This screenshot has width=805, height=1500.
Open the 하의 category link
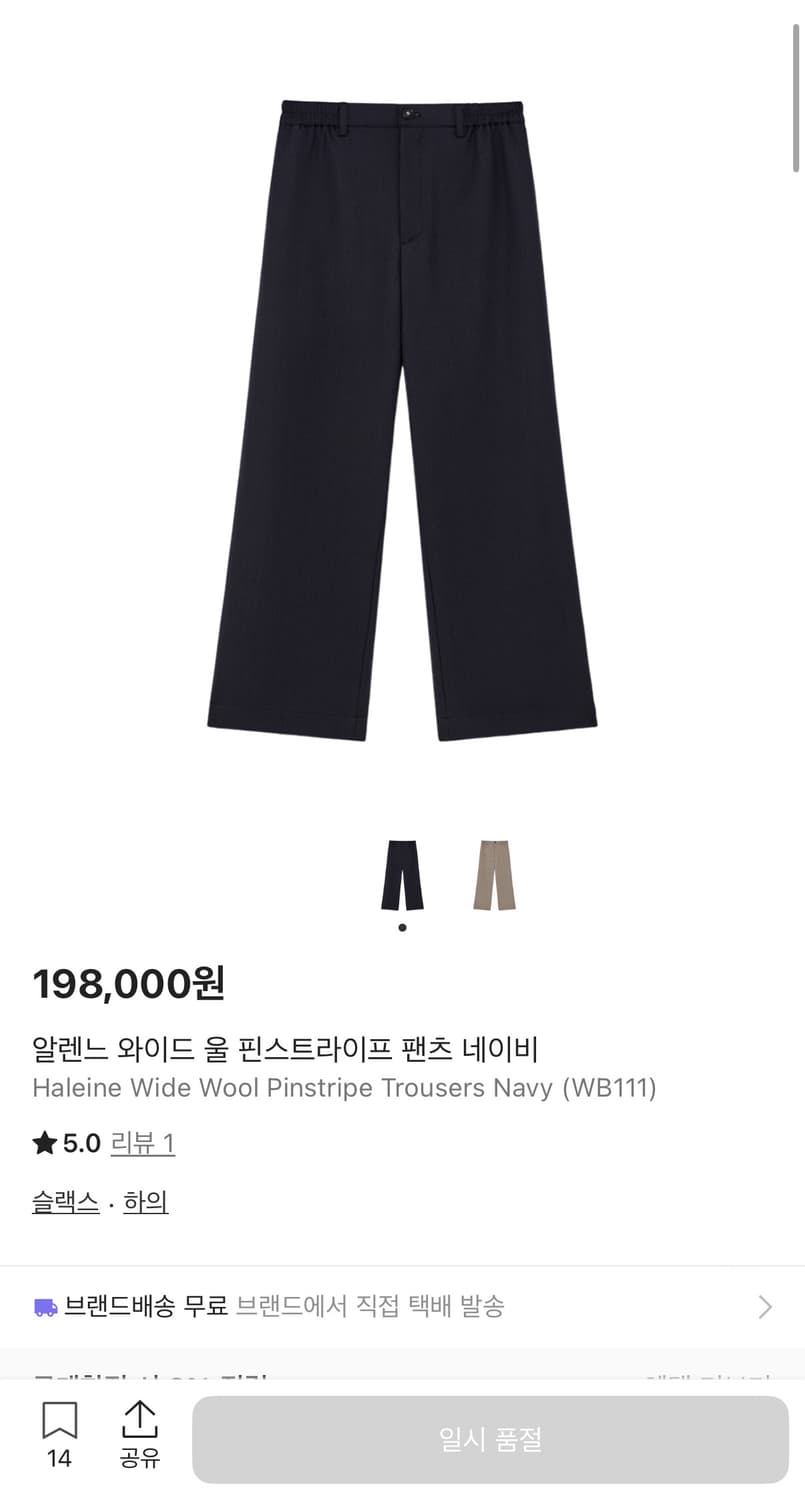[146, 1203]
